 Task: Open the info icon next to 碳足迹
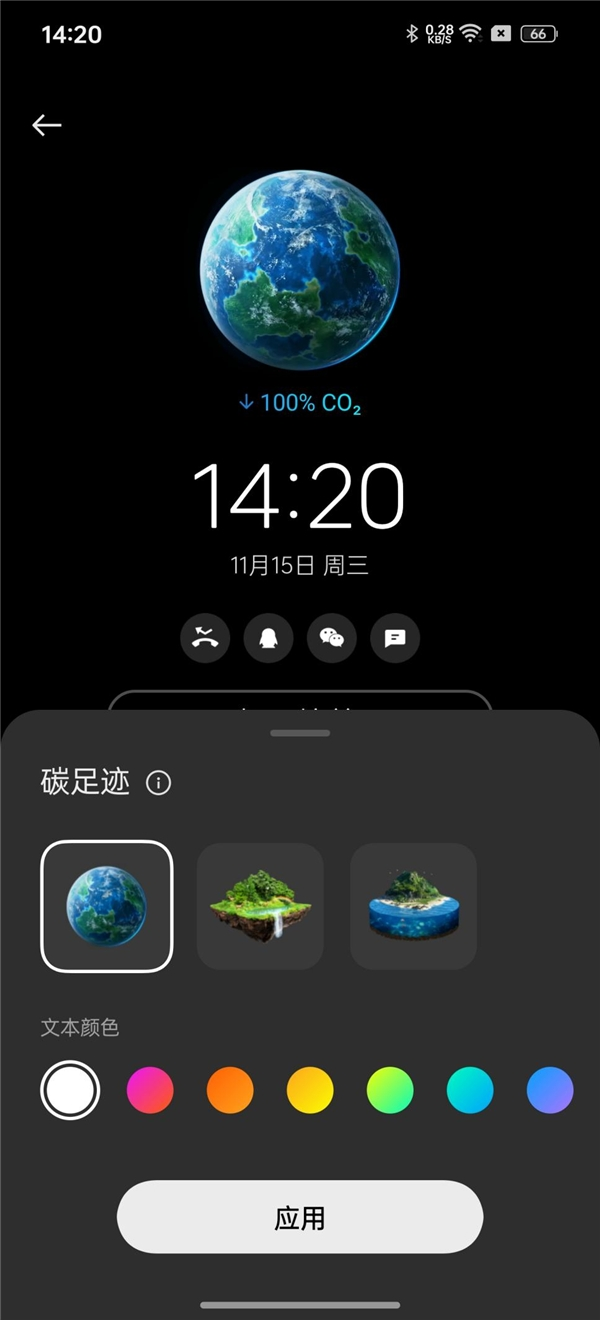[158, 782]
